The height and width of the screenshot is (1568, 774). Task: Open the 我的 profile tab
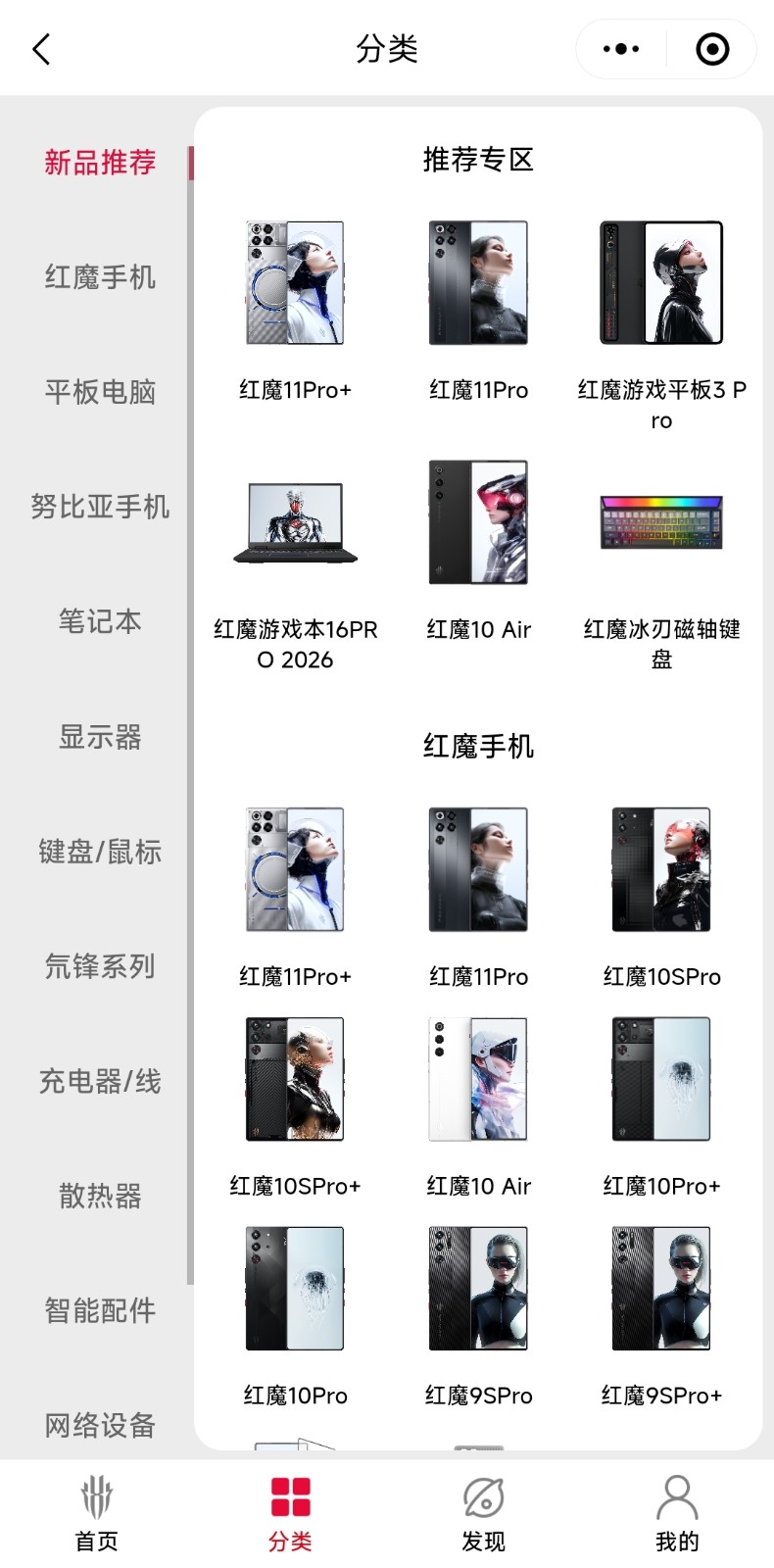tap(677, 1513)
